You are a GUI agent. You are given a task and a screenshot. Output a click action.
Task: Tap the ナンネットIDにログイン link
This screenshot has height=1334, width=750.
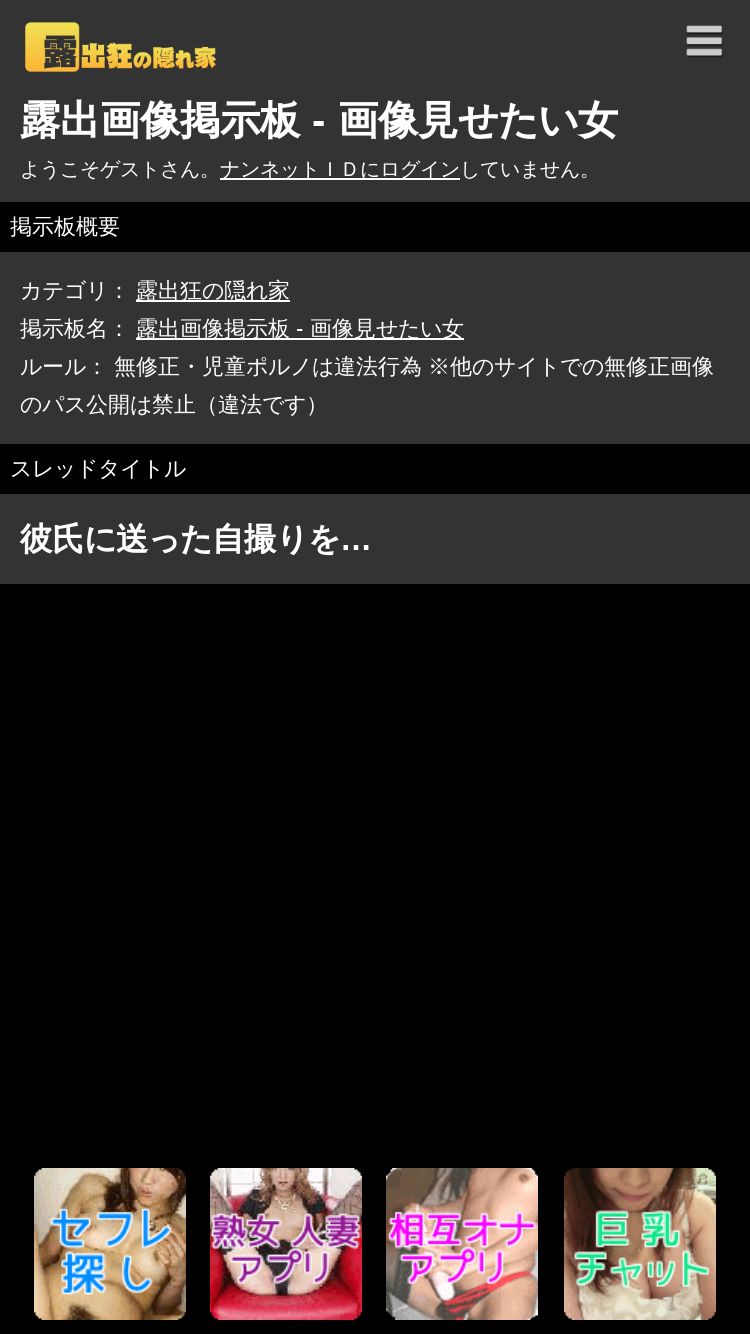pyautogui.click(x=340, y=170)
